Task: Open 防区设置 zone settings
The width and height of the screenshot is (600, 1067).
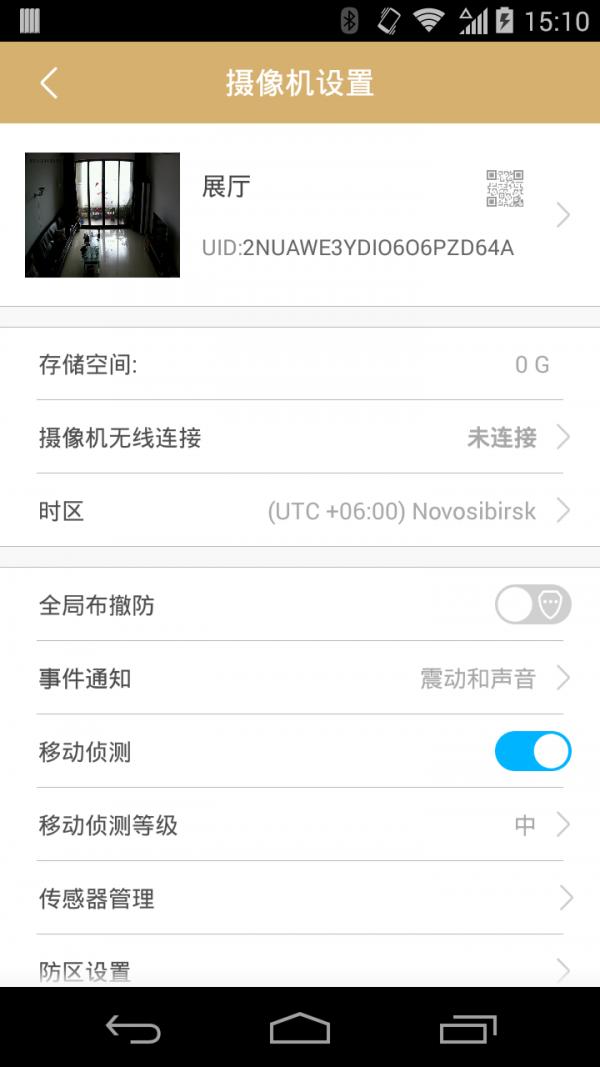Action: click(x=300, y=969)
